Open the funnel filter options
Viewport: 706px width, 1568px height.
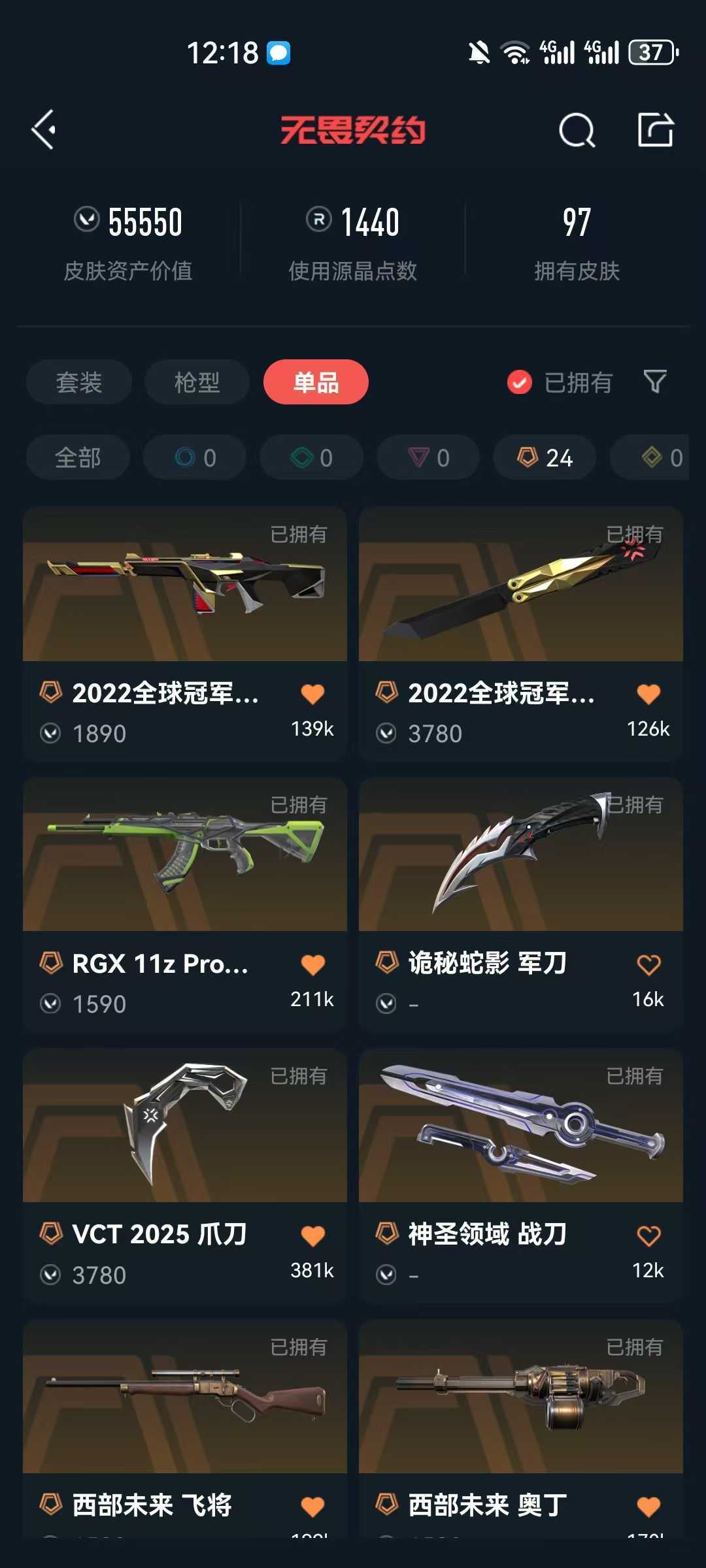(655, 382)
